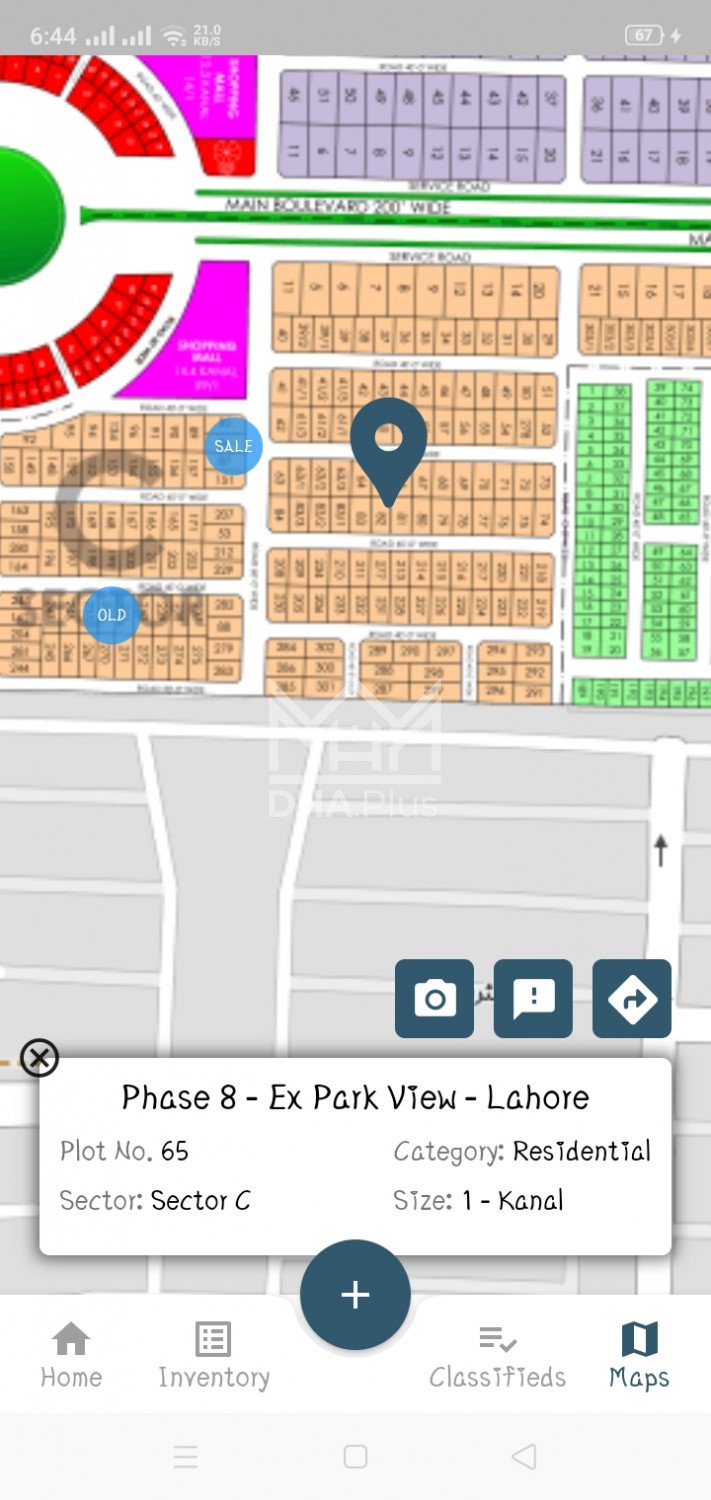
Task: Open recent apps from the navigation bar
Action: pyautogui.click(x=186, y=1456)
